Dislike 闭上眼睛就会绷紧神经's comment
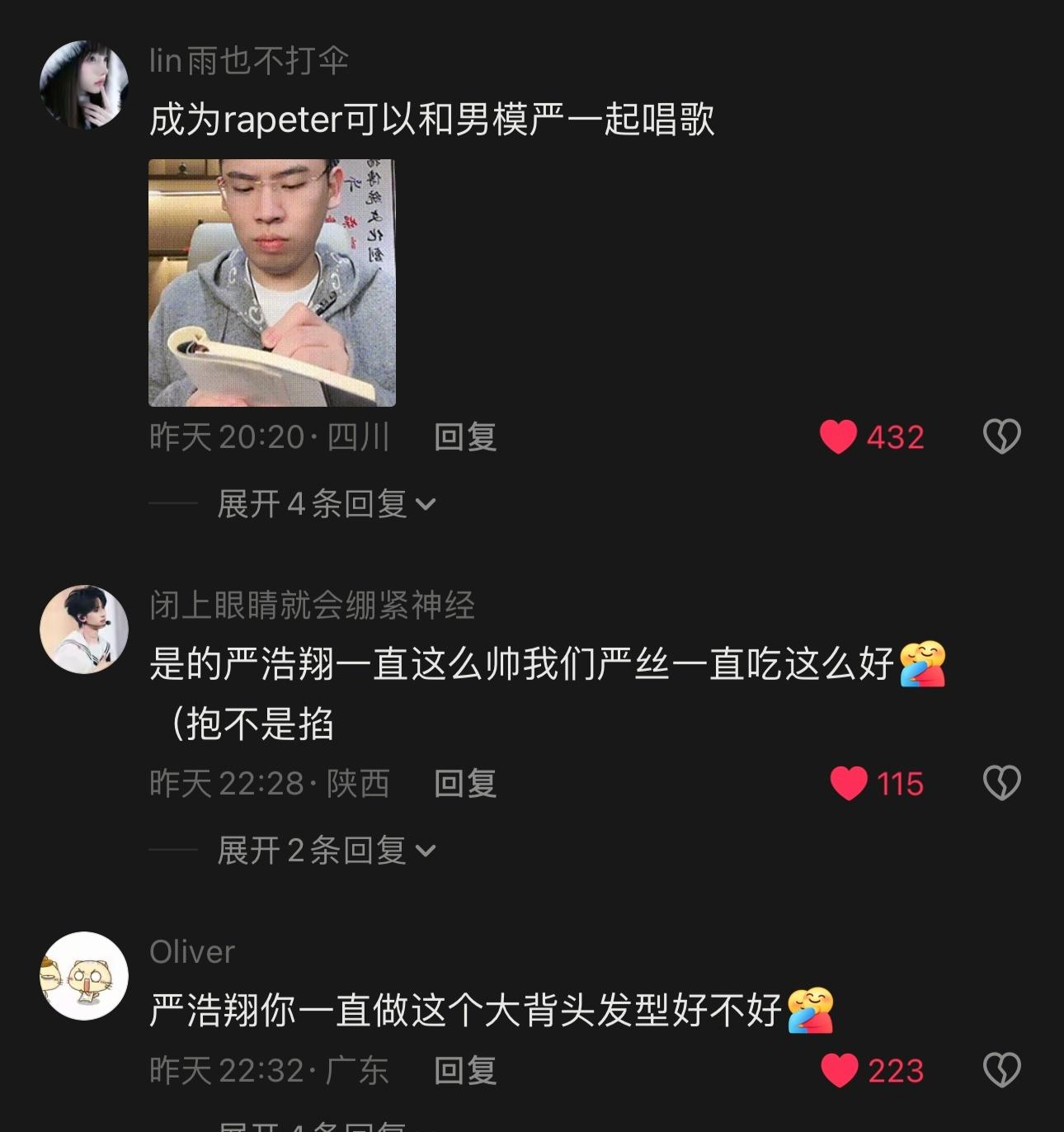Image resolution: width=1064 pixels, height=1132 pixels. [1001, 783]
